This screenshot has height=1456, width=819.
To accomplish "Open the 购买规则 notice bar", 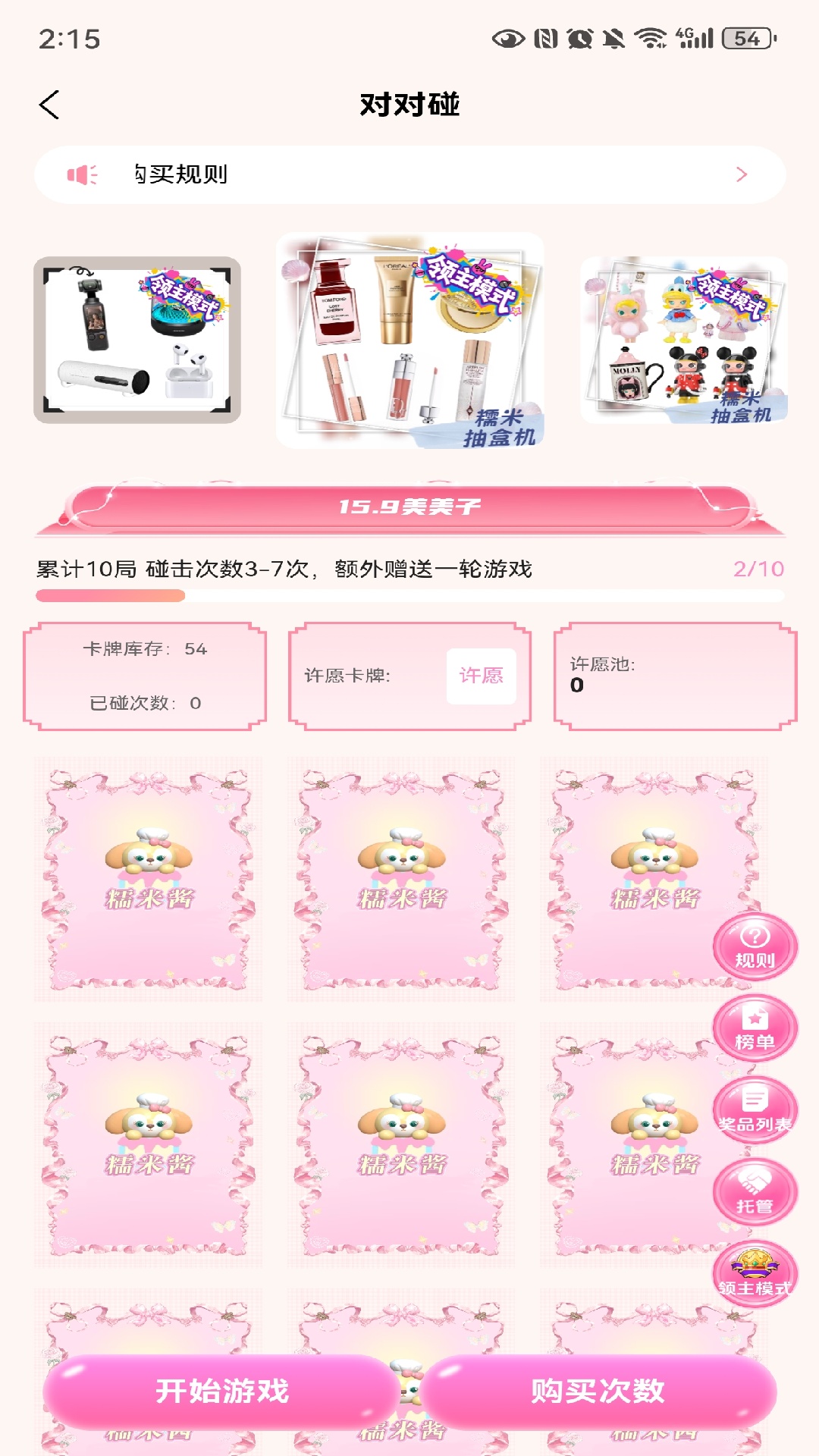I will pos(409,174).
